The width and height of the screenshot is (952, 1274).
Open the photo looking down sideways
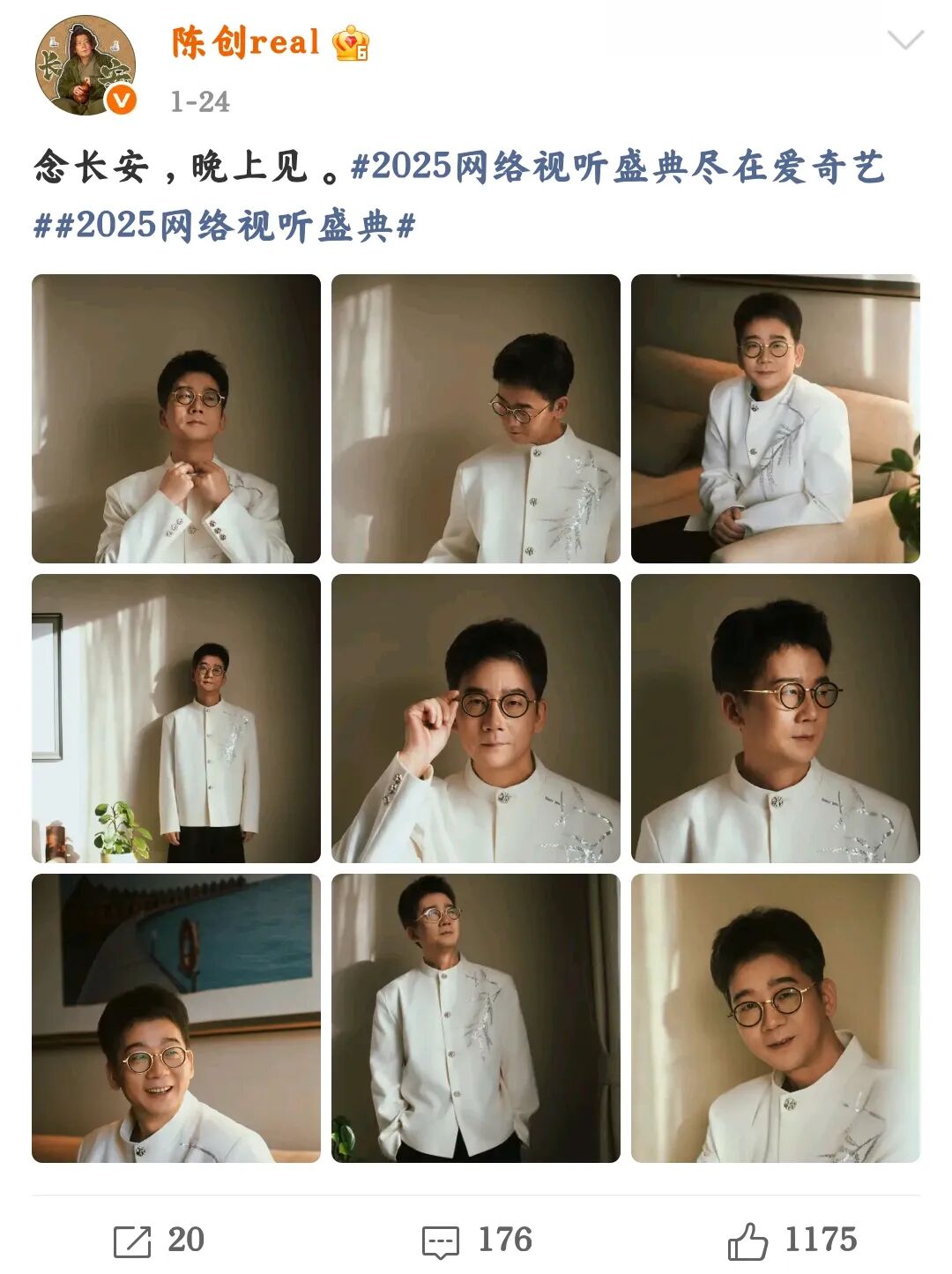[476, 419]
